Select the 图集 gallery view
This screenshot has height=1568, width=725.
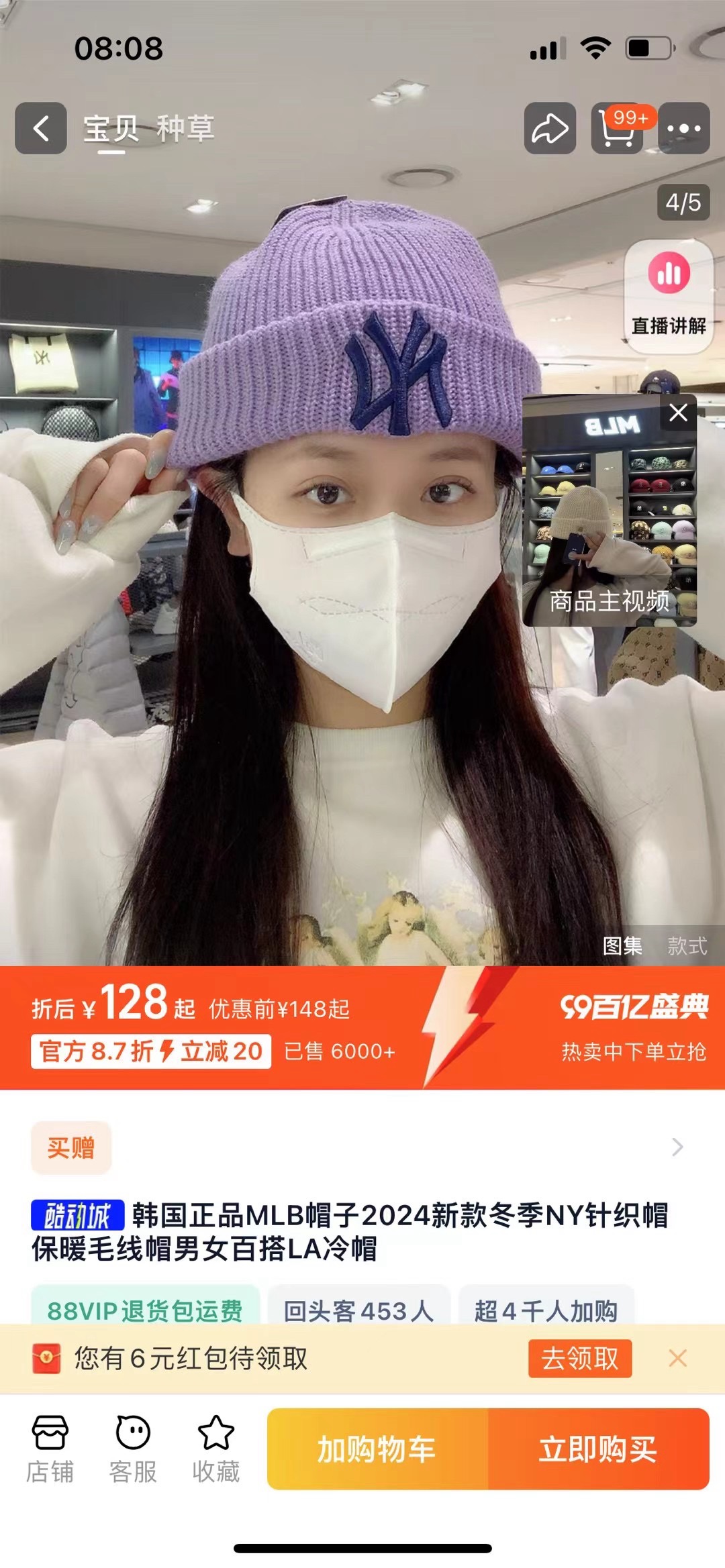pos(622,946)
